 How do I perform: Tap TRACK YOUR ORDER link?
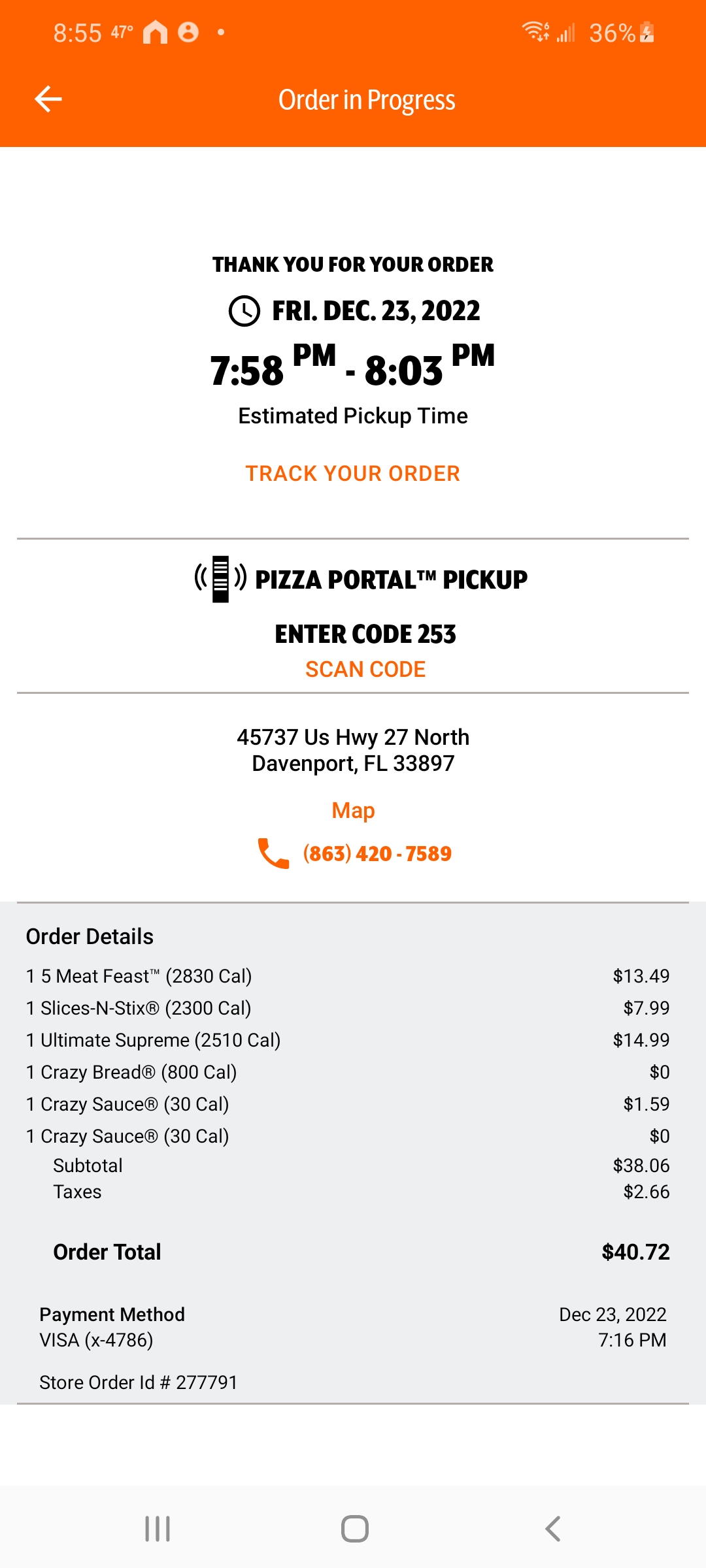coord(353,474)
